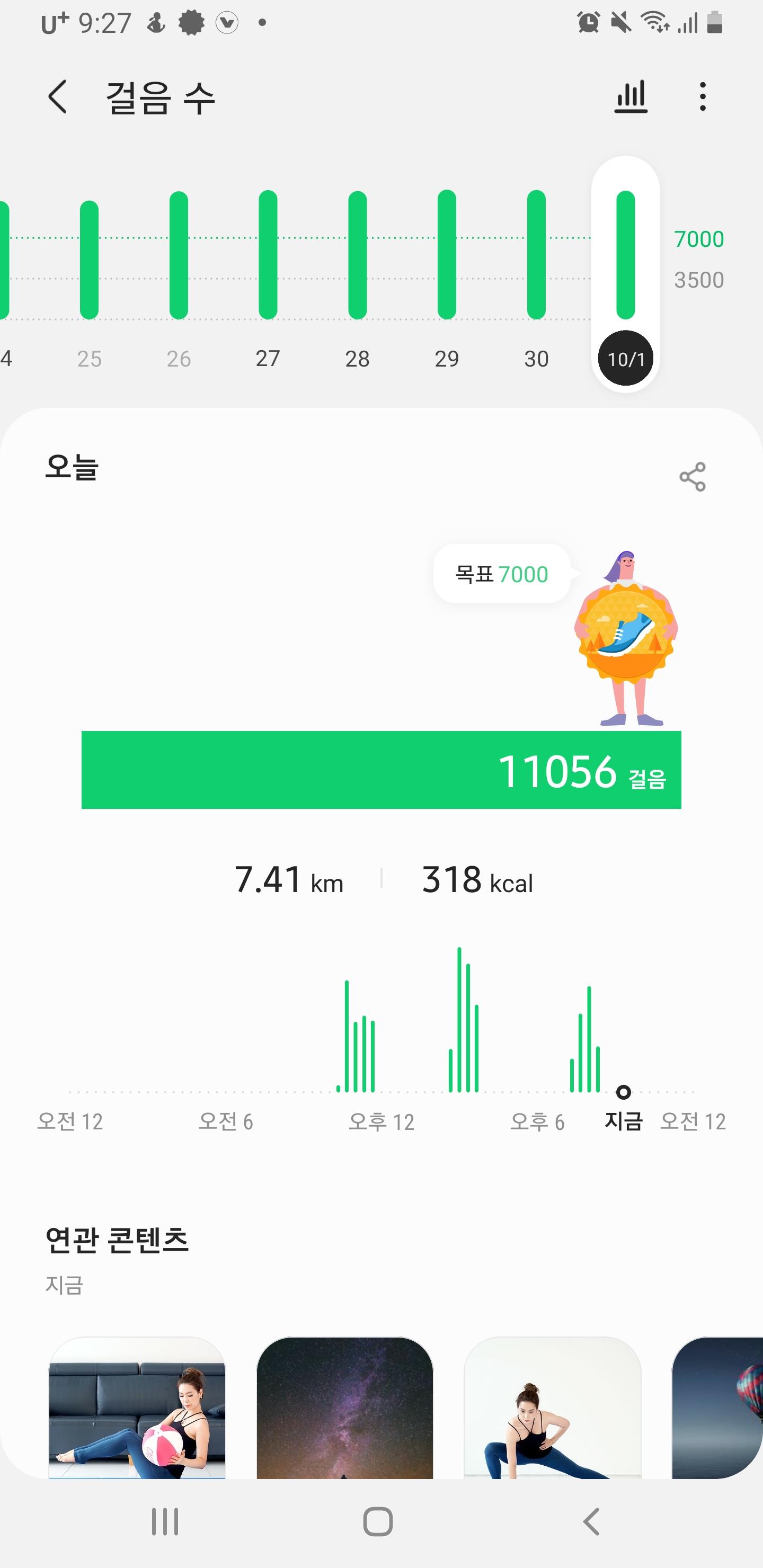763x1568 pixels.
Task: Share today's step count
Action: tap(693, 477)
